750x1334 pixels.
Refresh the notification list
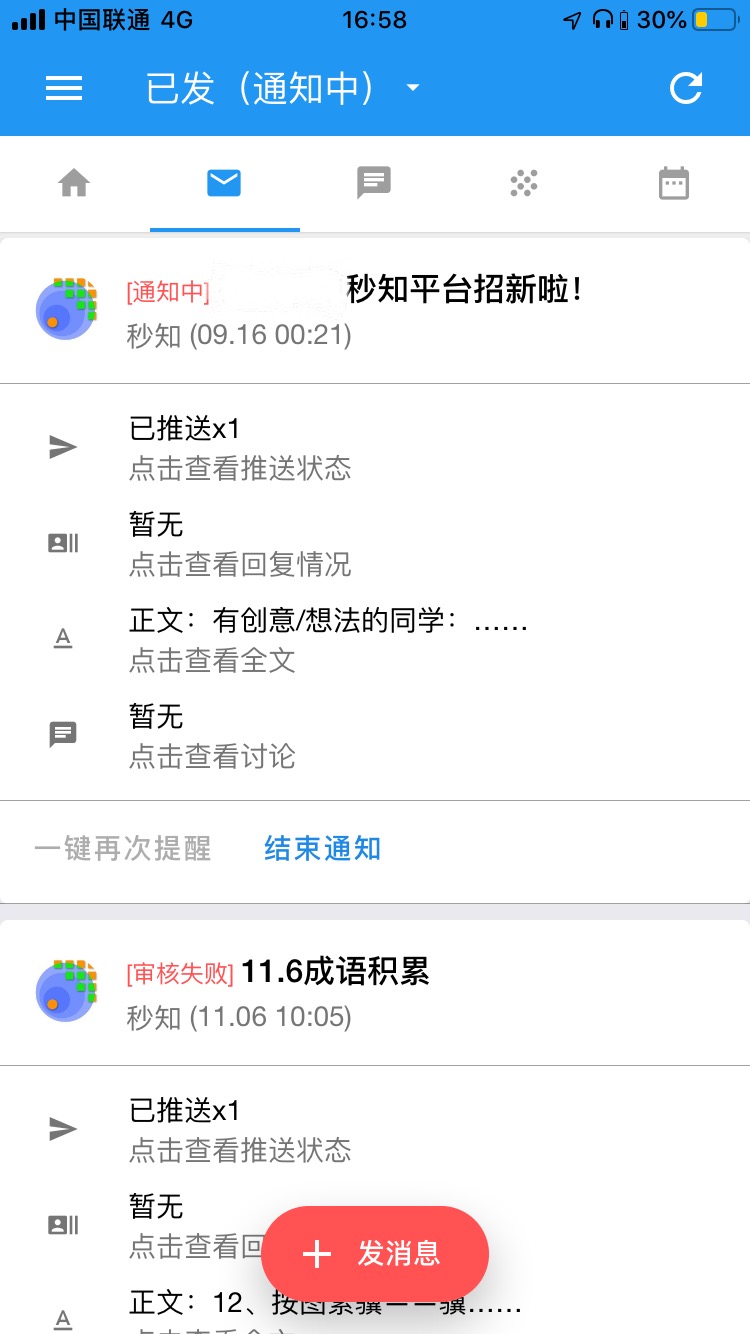coord(686,89)
